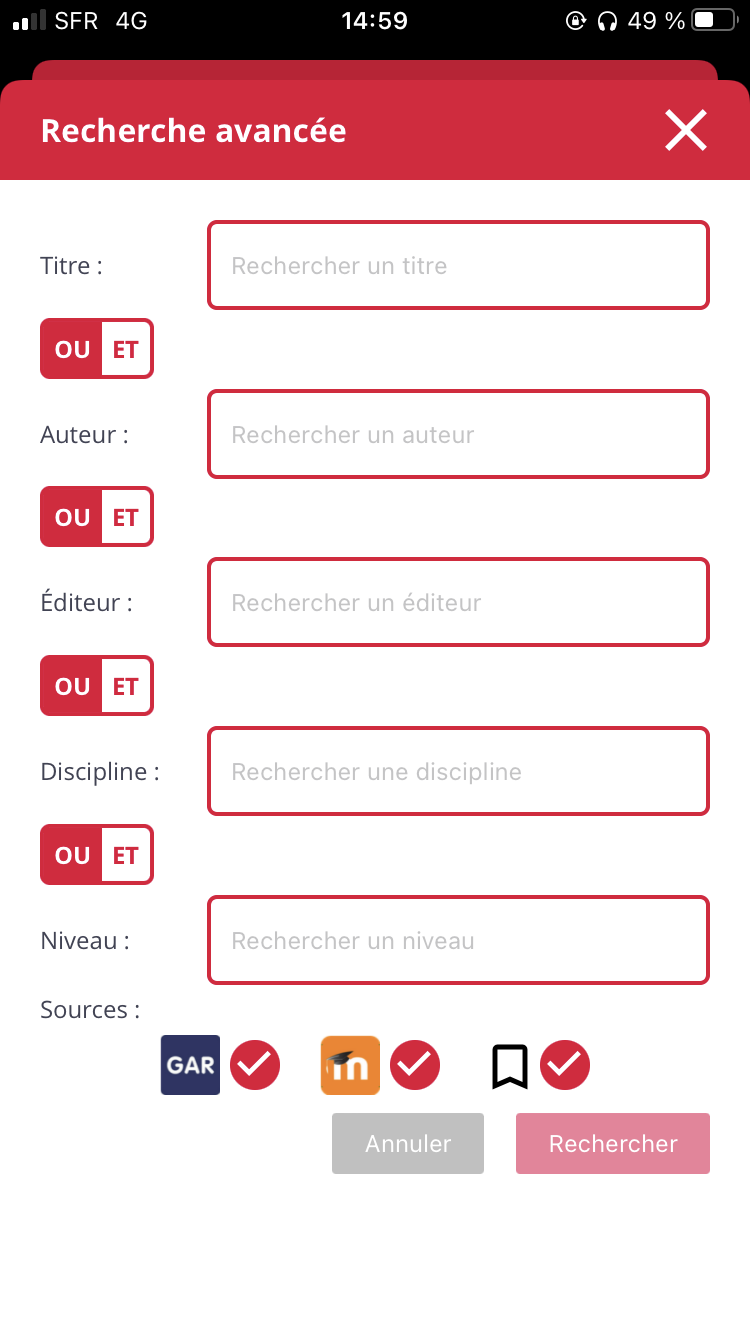Activate the Niveau input field

point(458,940)
